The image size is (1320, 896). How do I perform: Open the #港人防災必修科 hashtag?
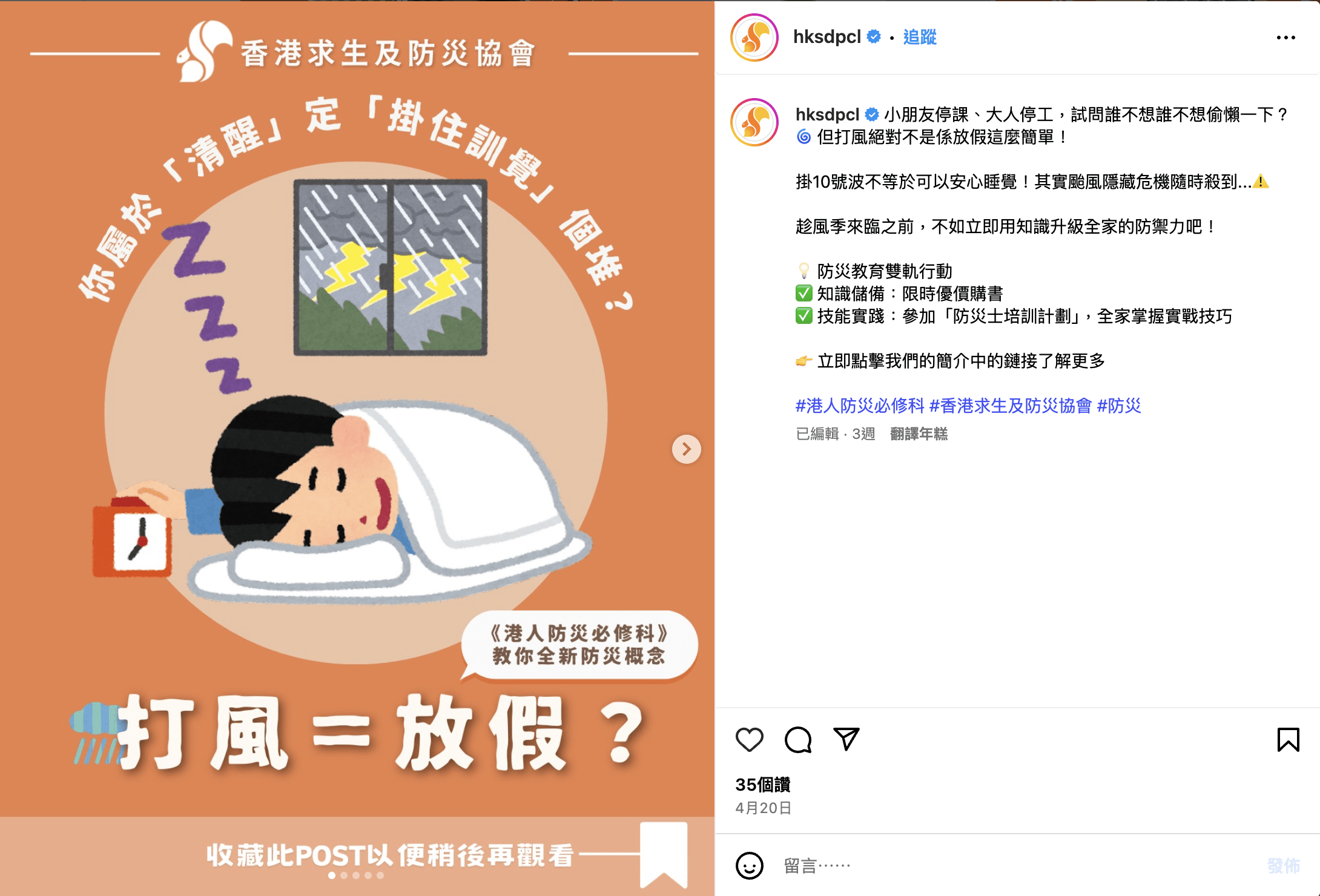[859, 406]
